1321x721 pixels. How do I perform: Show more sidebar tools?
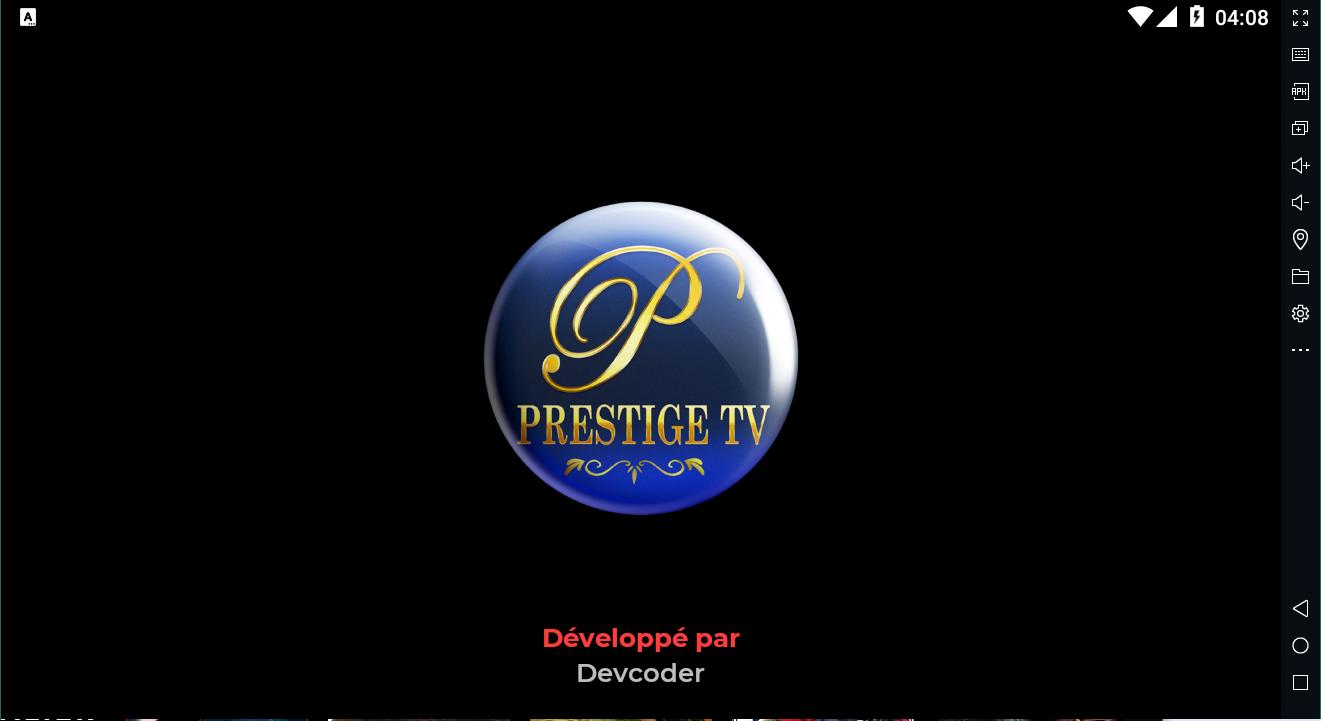[x=1300, y=350]
